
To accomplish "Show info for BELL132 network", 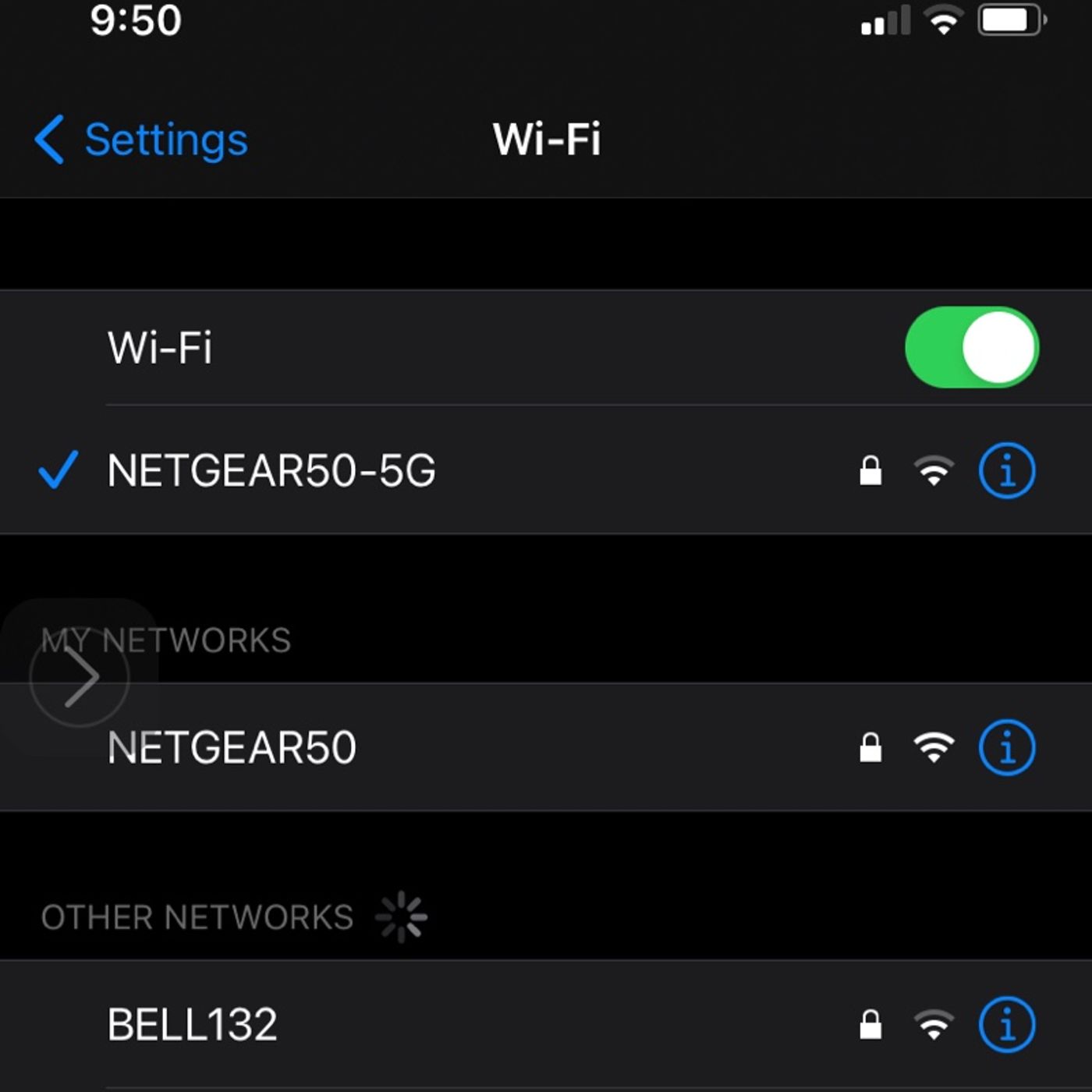I will pyautogui.click(x=1006, y=1024).
